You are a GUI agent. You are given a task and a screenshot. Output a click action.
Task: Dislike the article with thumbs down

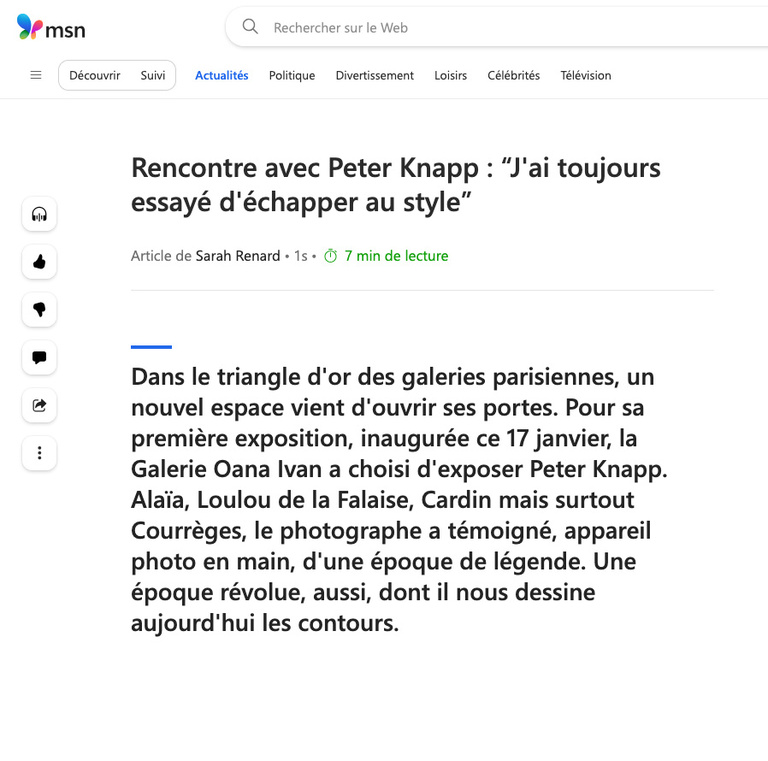[39, 310]
